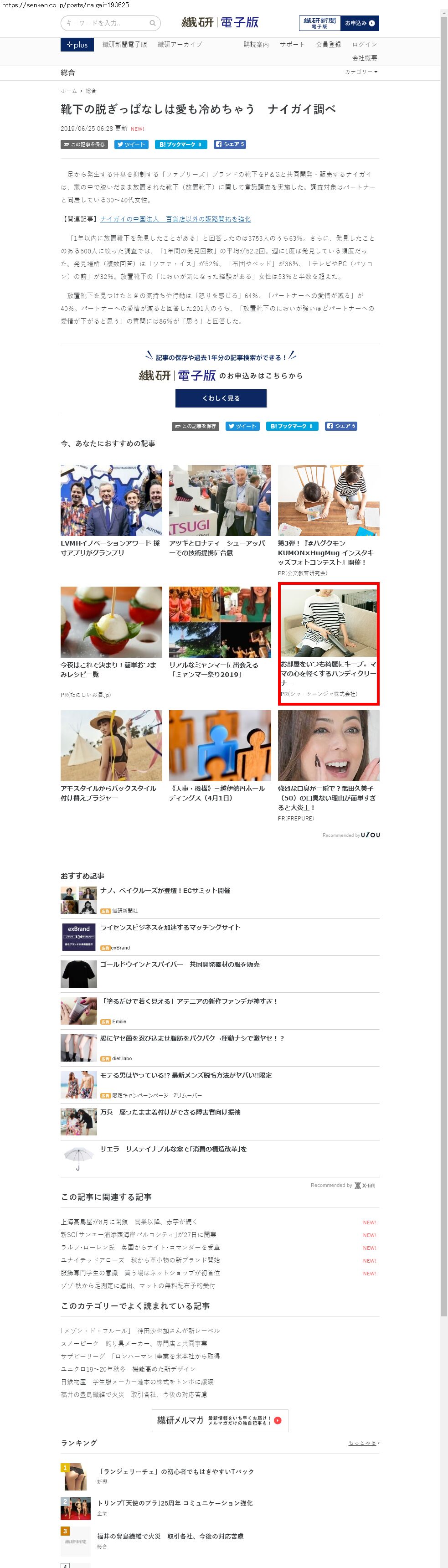
Task: Tap the もっとみる ranking link
Action: click(x=363, y=1443)
